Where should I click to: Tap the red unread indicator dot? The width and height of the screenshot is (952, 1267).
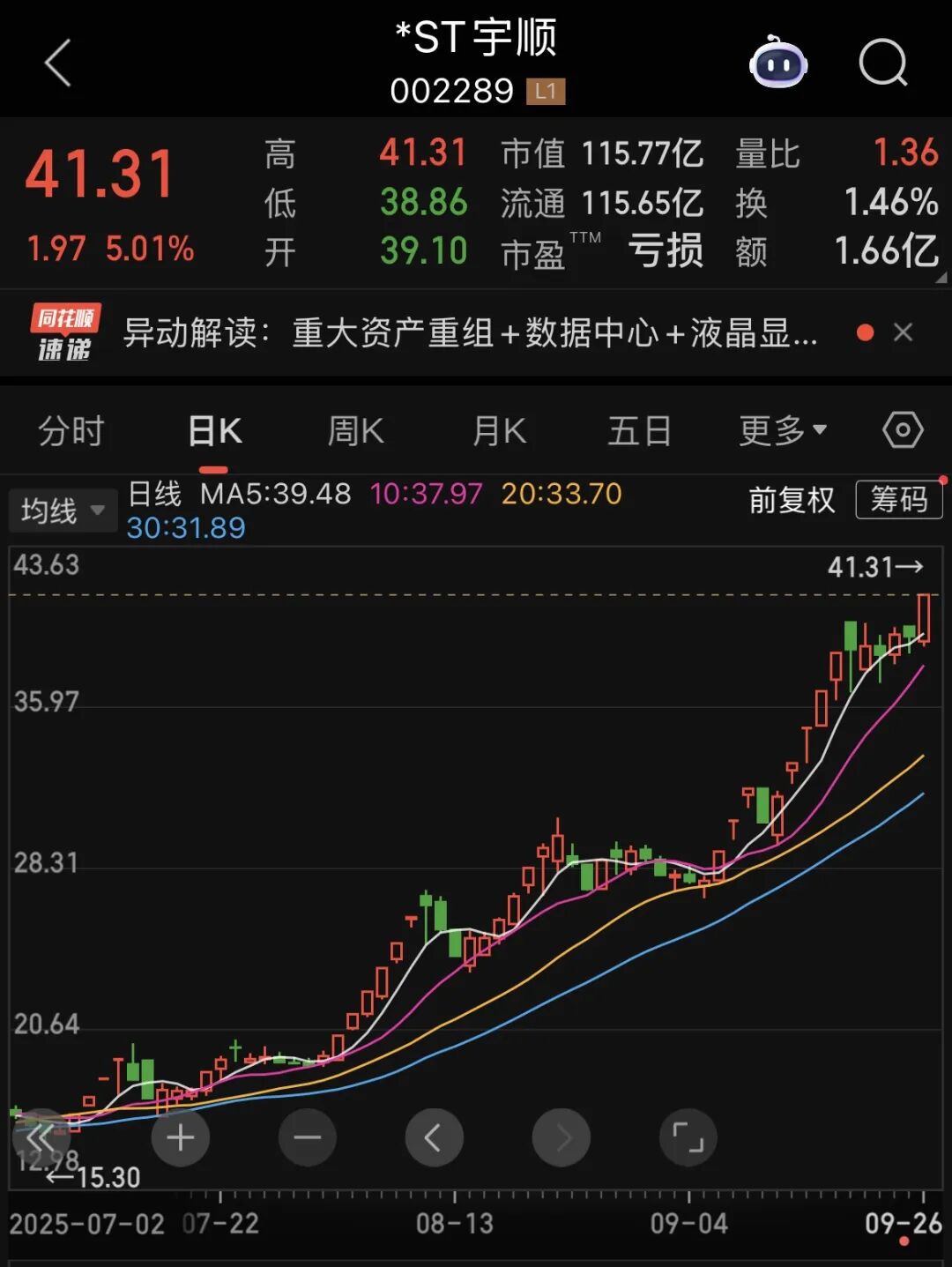pyautogui.click(x=865, y=332)
